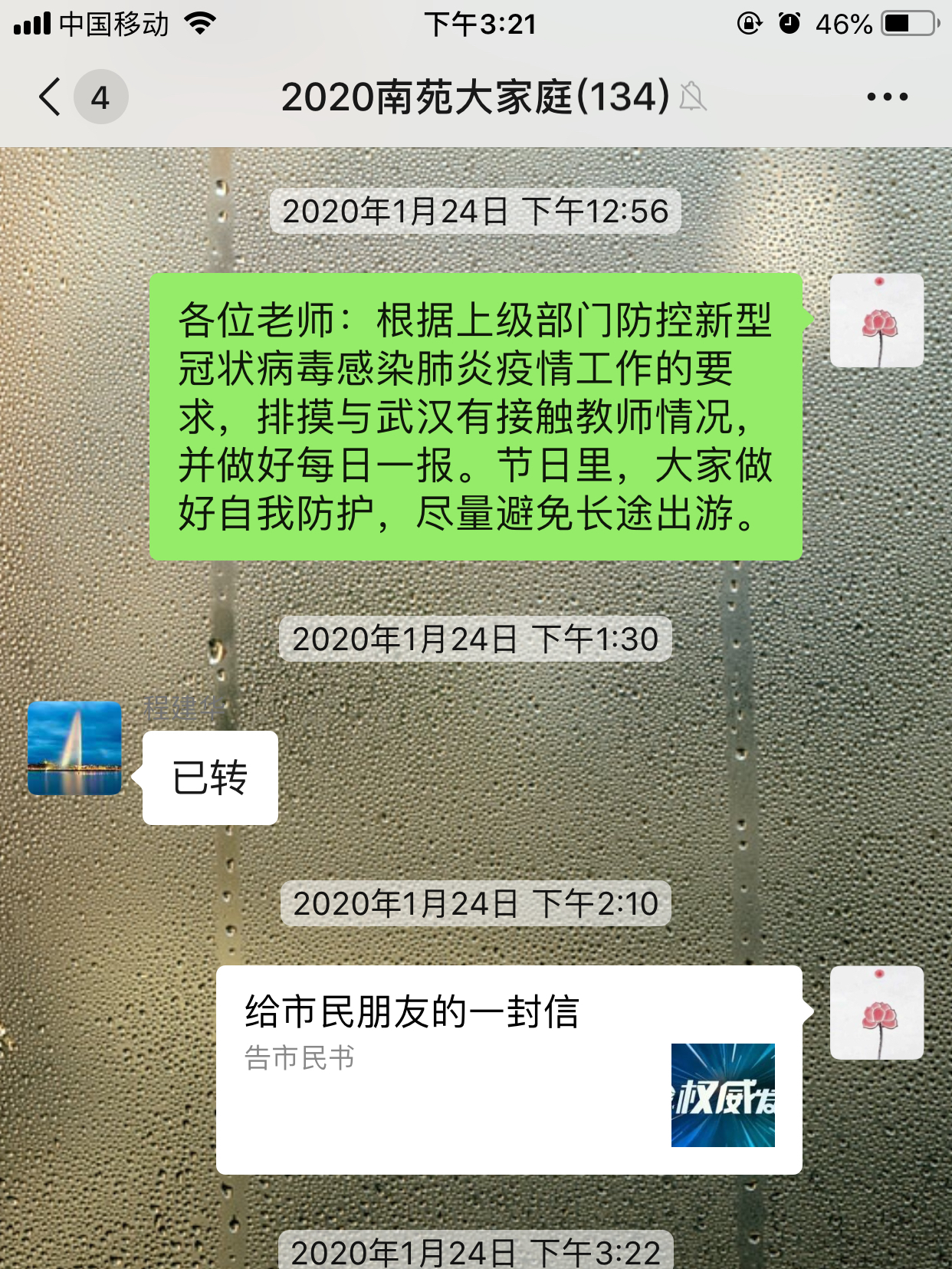The height and width of the screenshot is (1269, 952).
Task: Open the group chat details menu
Action: (x=887, y=97)
